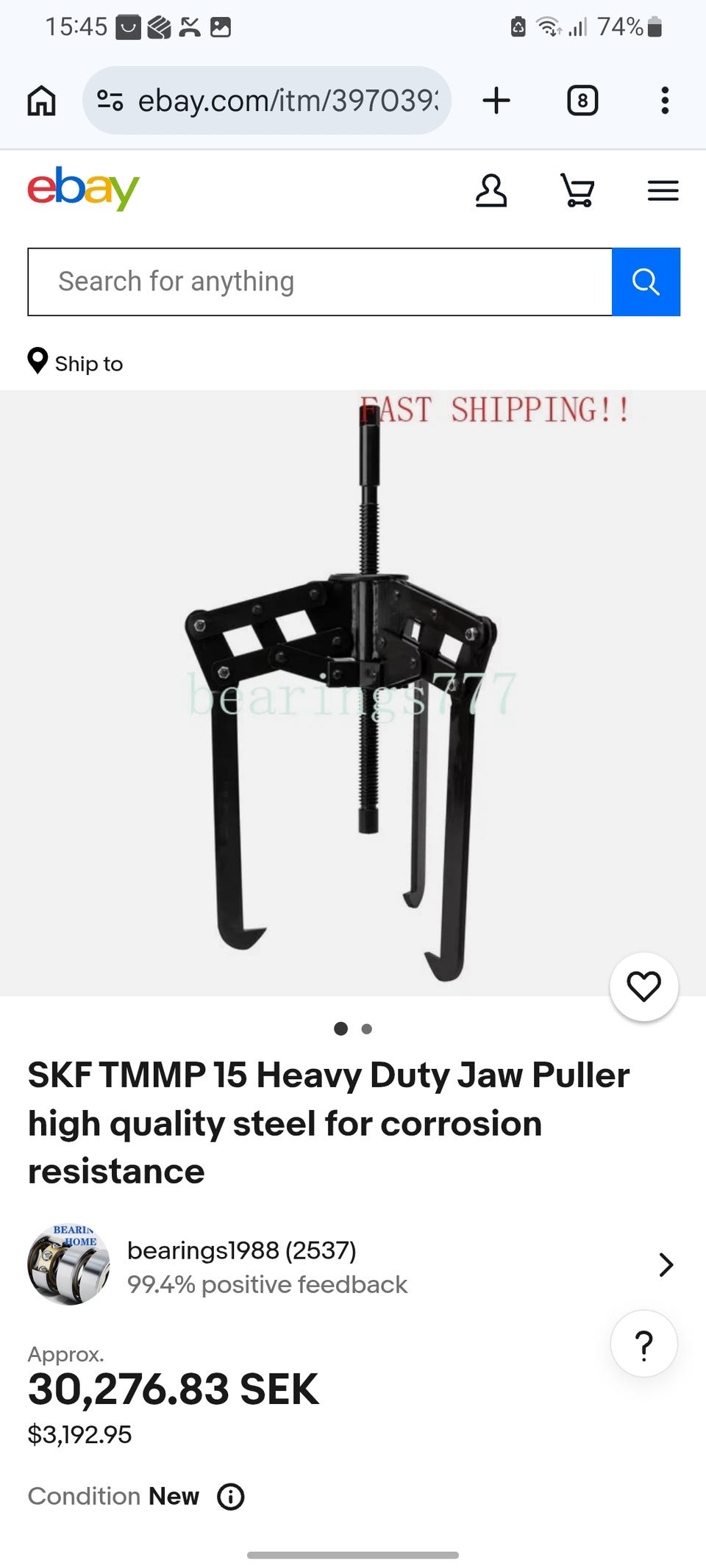Viewport: 706px width, 1568px height.
Task: Show the open tabs switcher
Action: click(x=582, y=101)
